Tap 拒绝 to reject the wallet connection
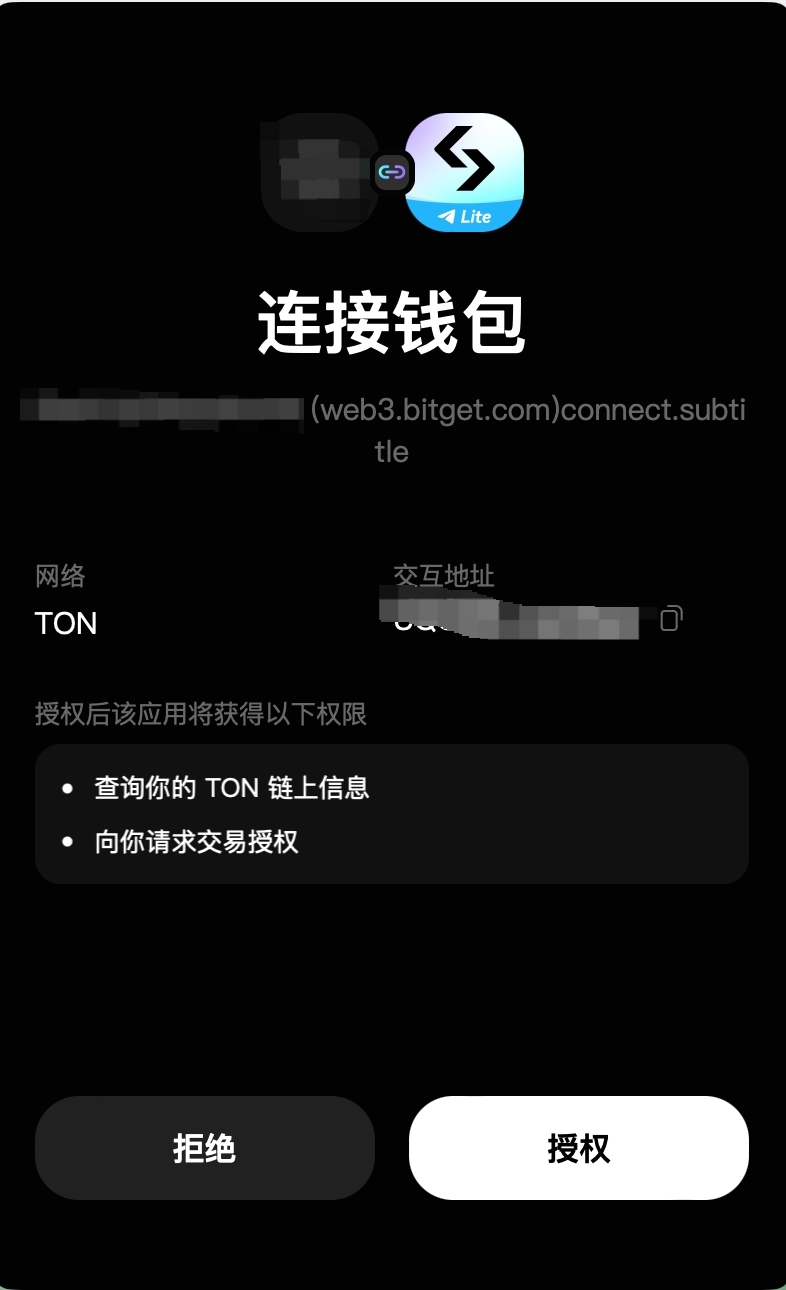 click(x=204, y=1148)
